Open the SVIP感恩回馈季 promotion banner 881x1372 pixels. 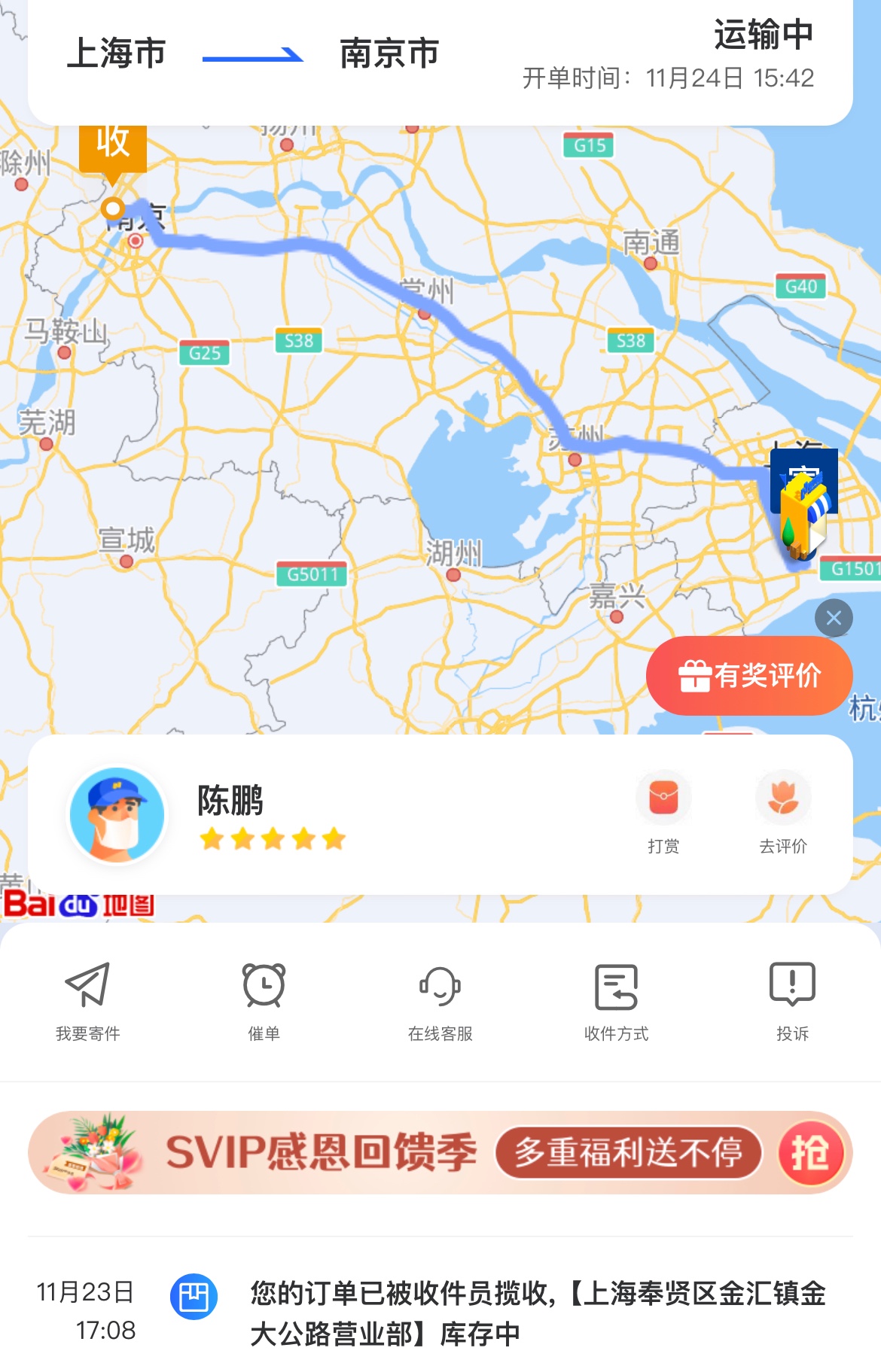[440, 1152]
